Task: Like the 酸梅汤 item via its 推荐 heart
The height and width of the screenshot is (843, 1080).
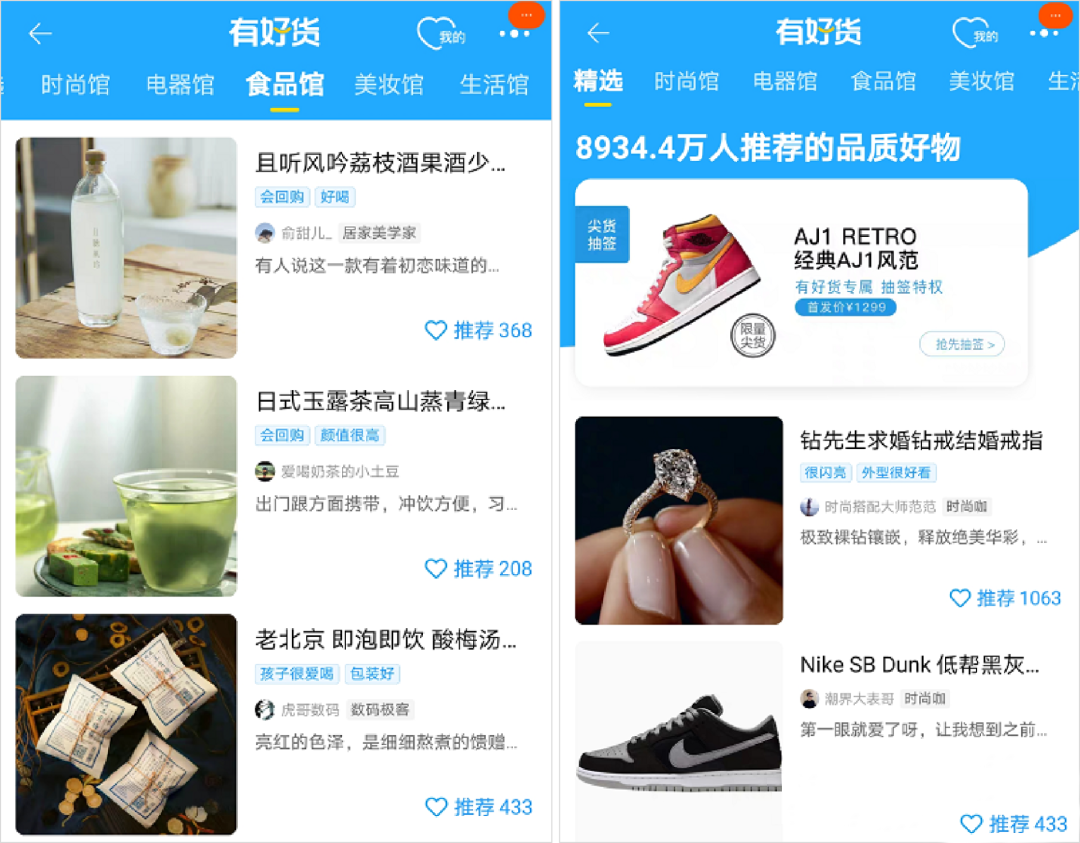Action: 478,806
